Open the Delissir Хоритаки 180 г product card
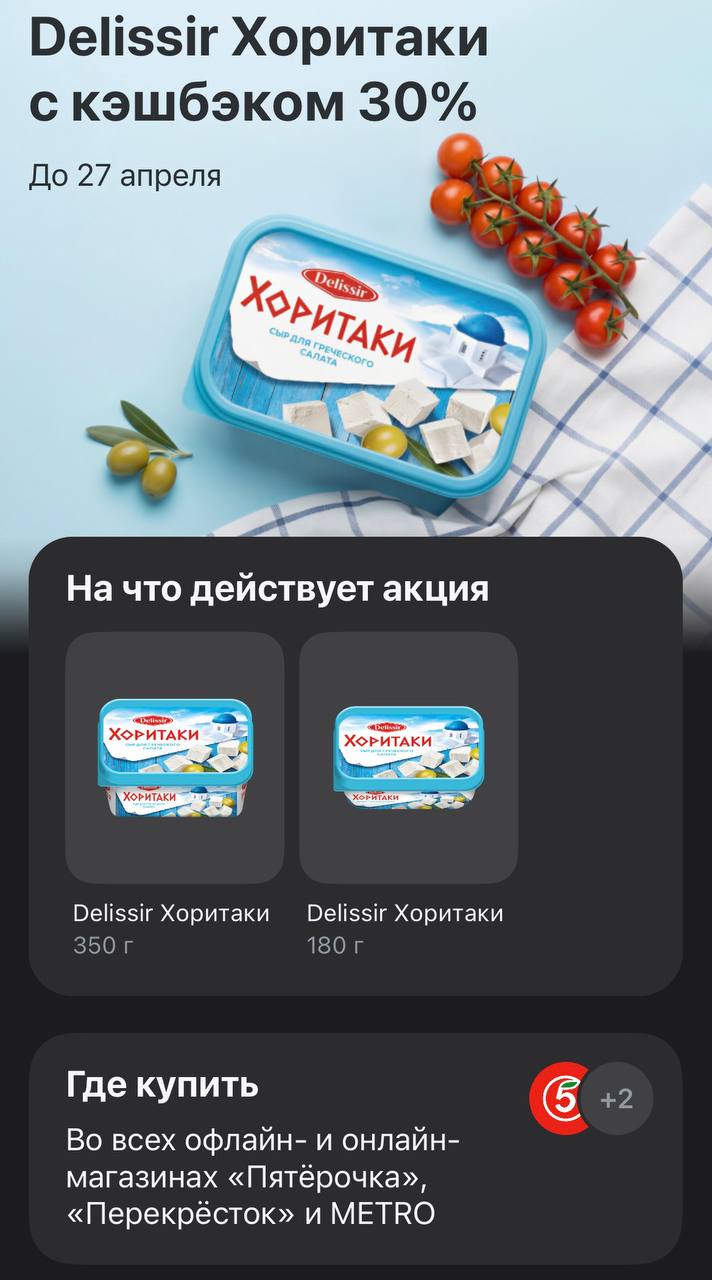 coord(408,757)
